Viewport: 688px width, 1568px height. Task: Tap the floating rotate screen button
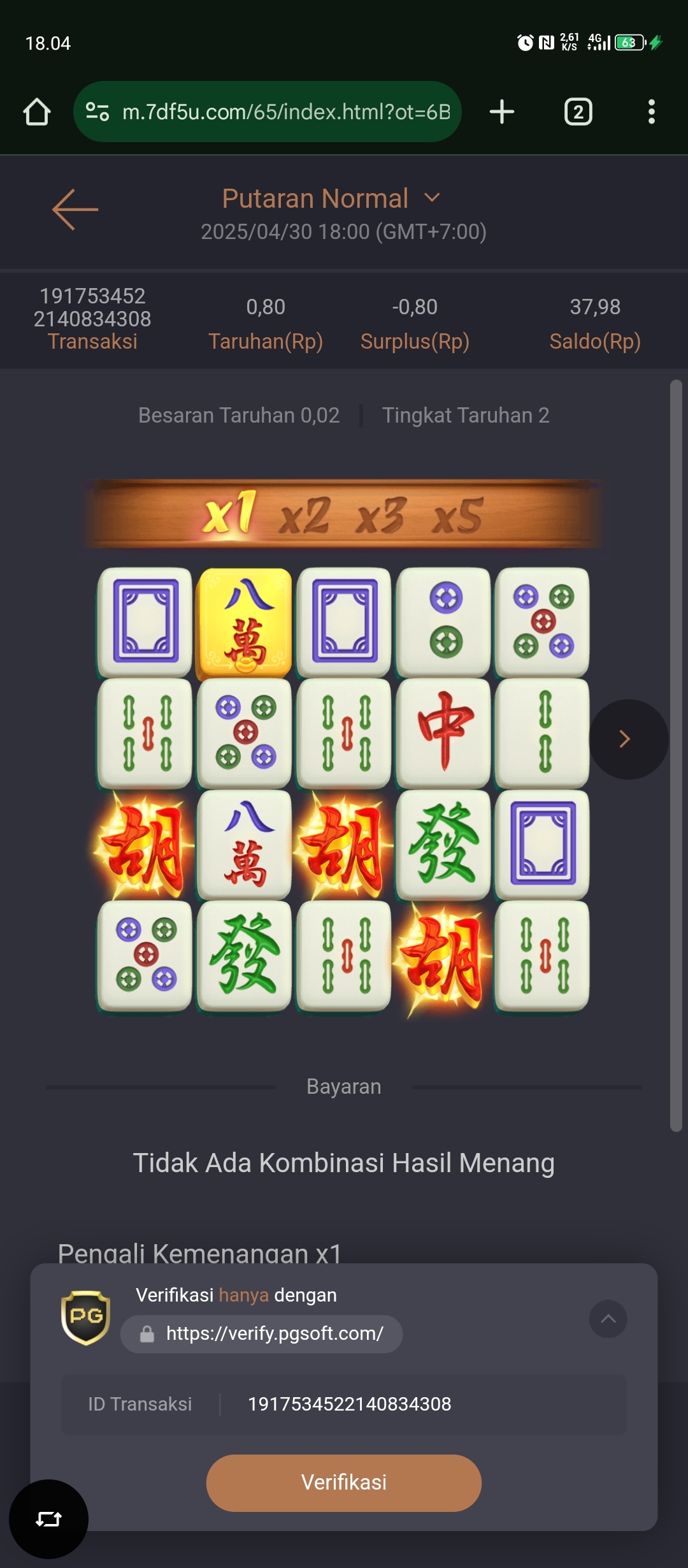click(48, 1520)
